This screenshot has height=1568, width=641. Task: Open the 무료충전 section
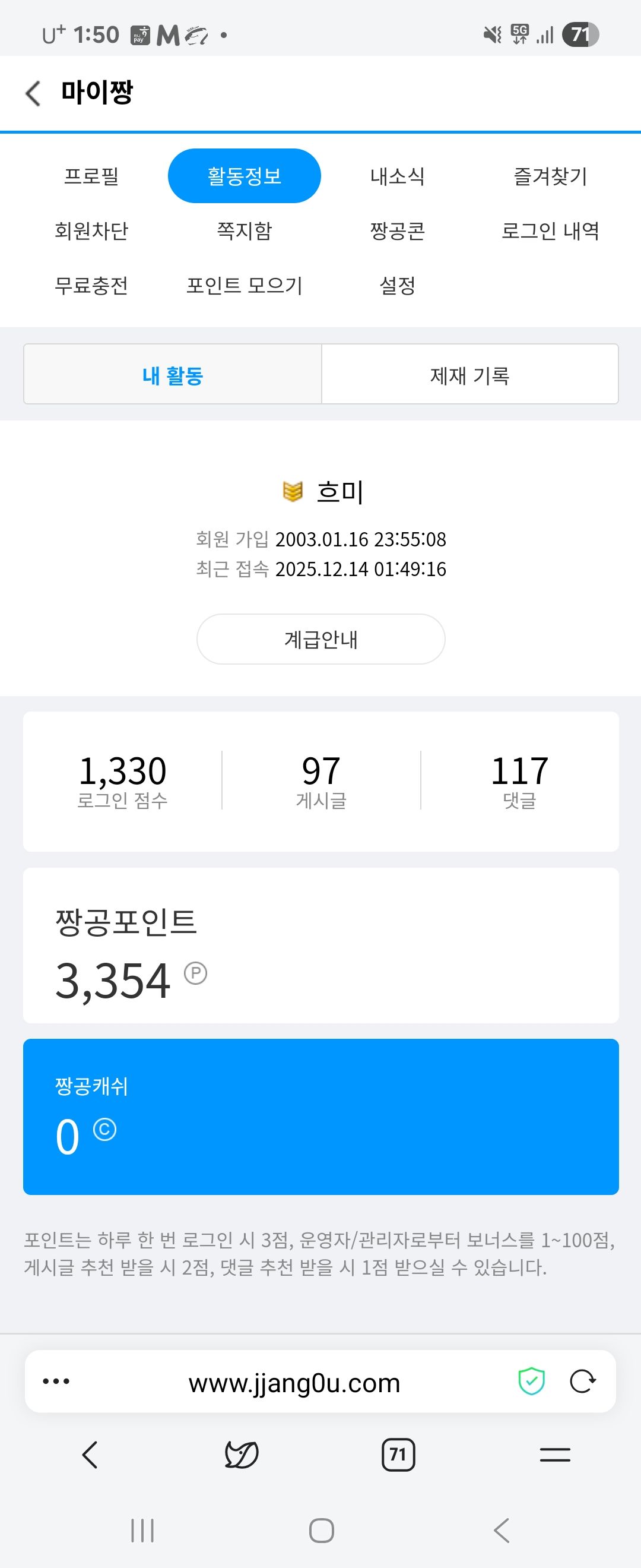point(91,286)
